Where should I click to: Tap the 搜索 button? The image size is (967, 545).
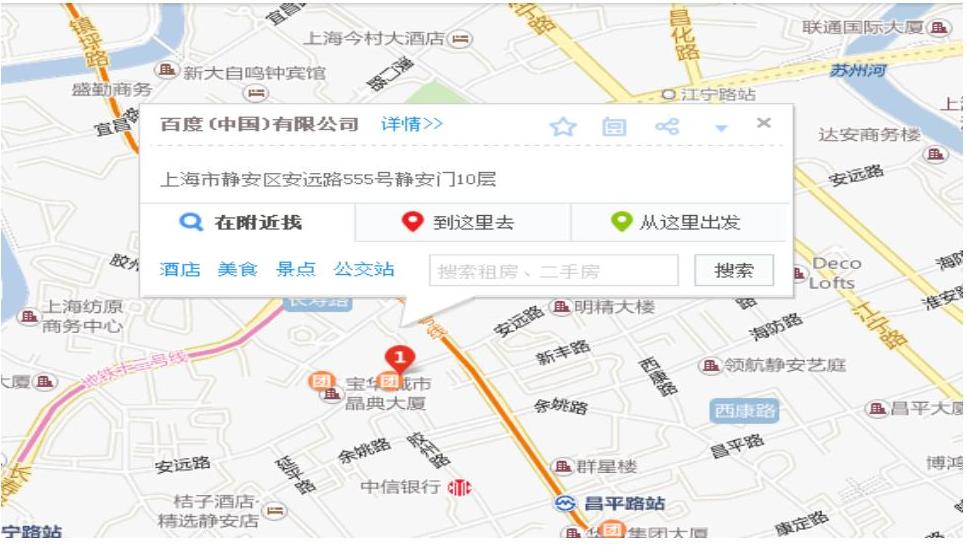pyautogui.click(x=734, y=271)
